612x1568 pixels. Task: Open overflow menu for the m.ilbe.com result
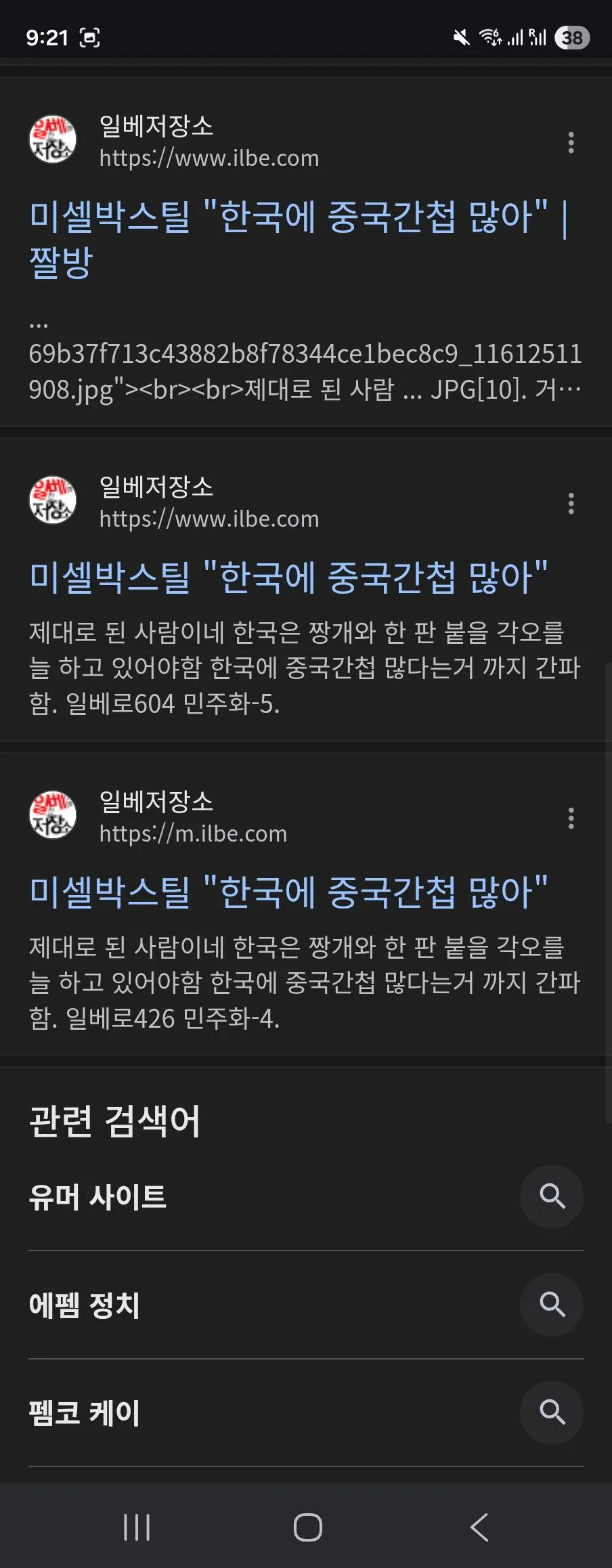(x=571, y=818)
